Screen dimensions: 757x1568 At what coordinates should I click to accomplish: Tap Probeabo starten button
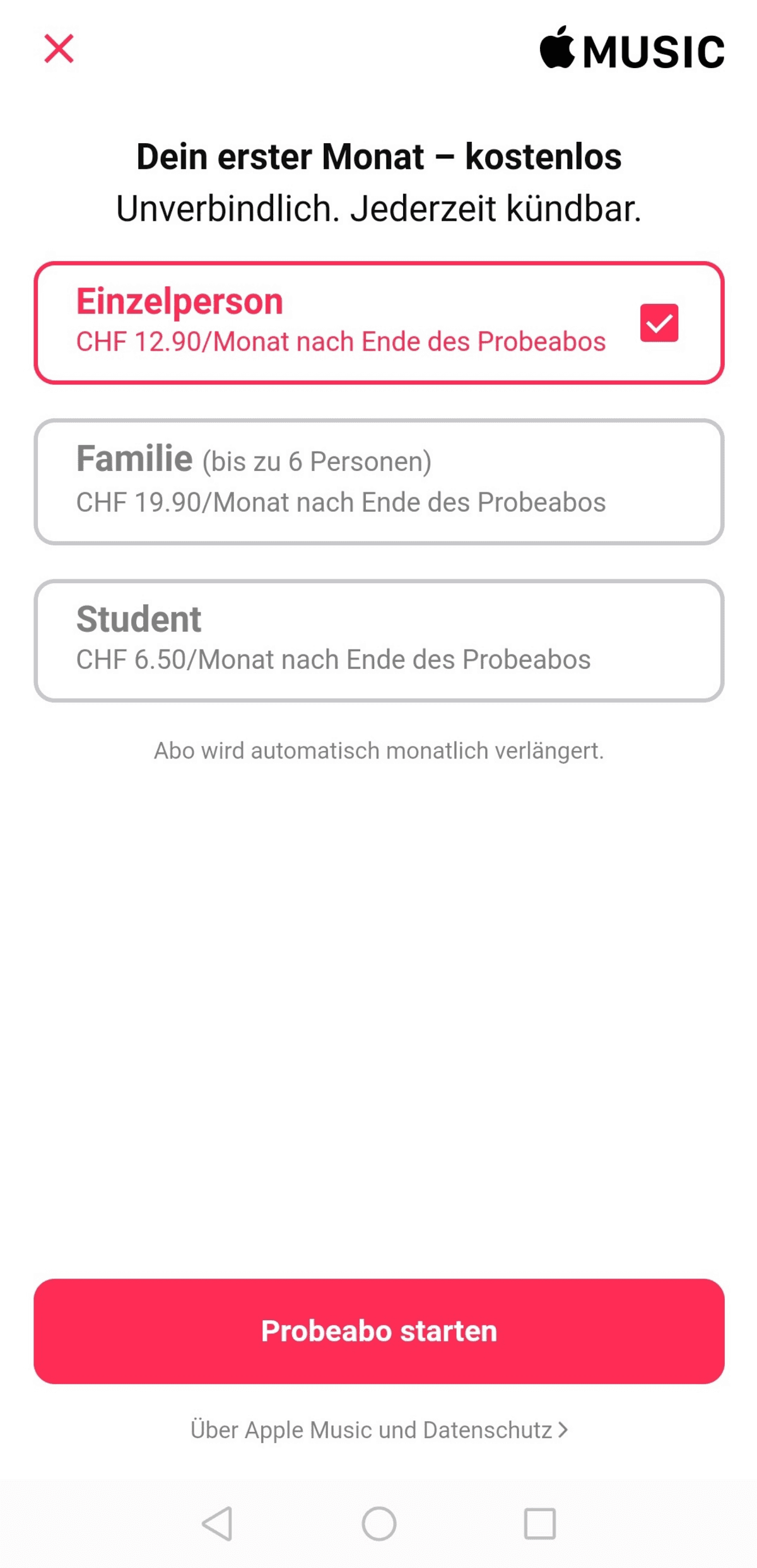point(378,1331)
